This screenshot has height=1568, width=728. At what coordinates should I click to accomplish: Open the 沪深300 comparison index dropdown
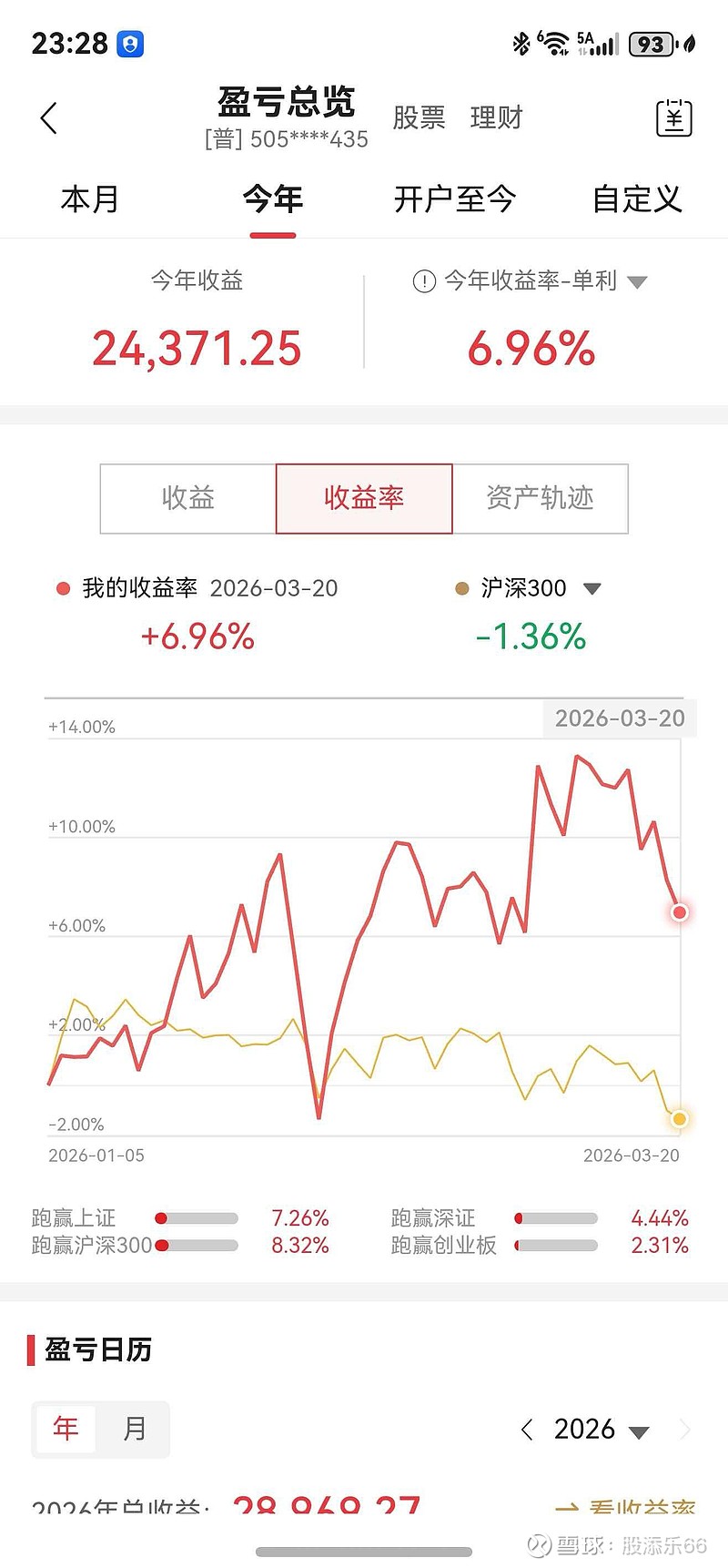click(x=591, y=588)
